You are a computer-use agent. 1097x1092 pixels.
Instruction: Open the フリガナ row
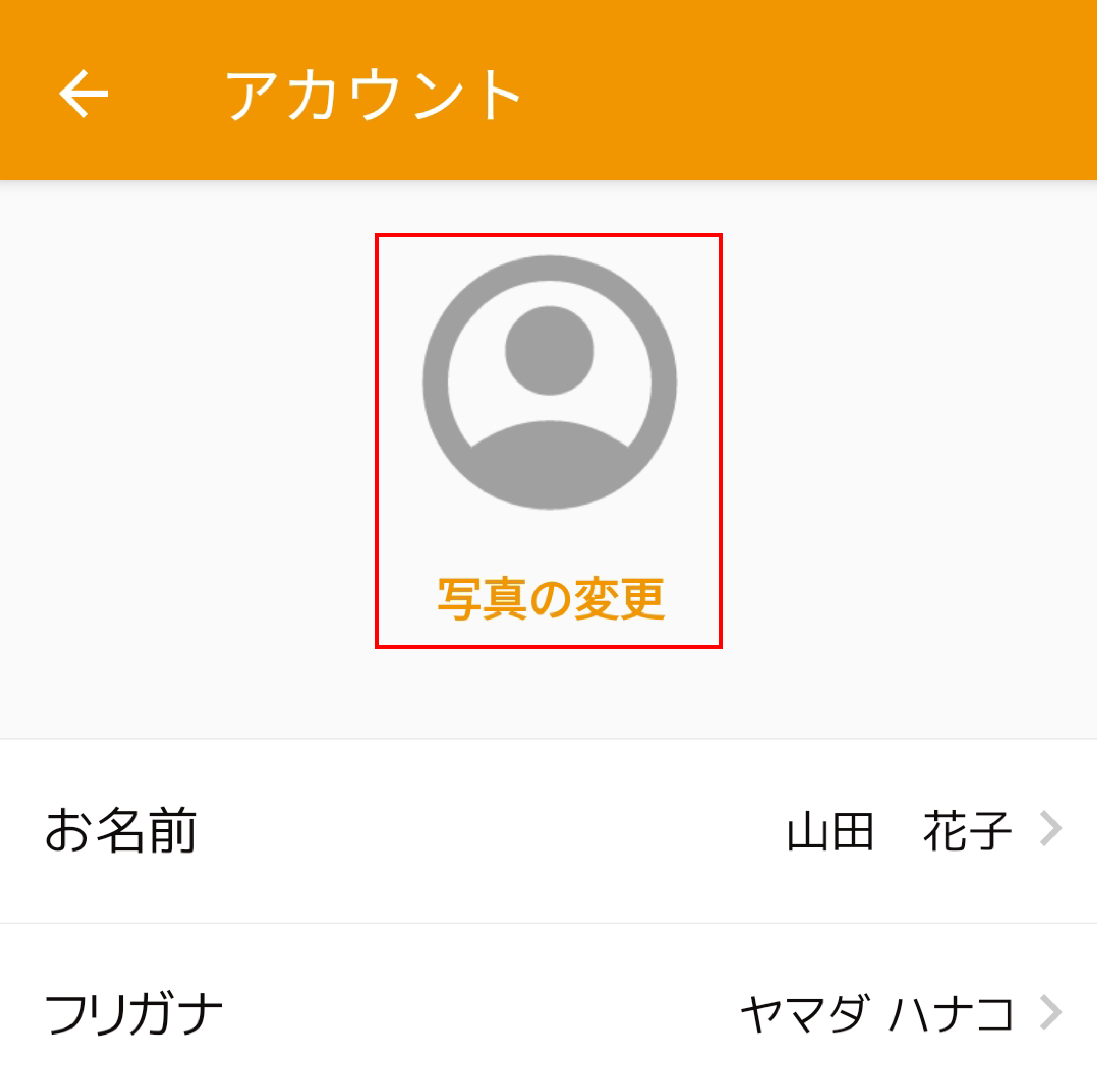[x=548, y=1014]
